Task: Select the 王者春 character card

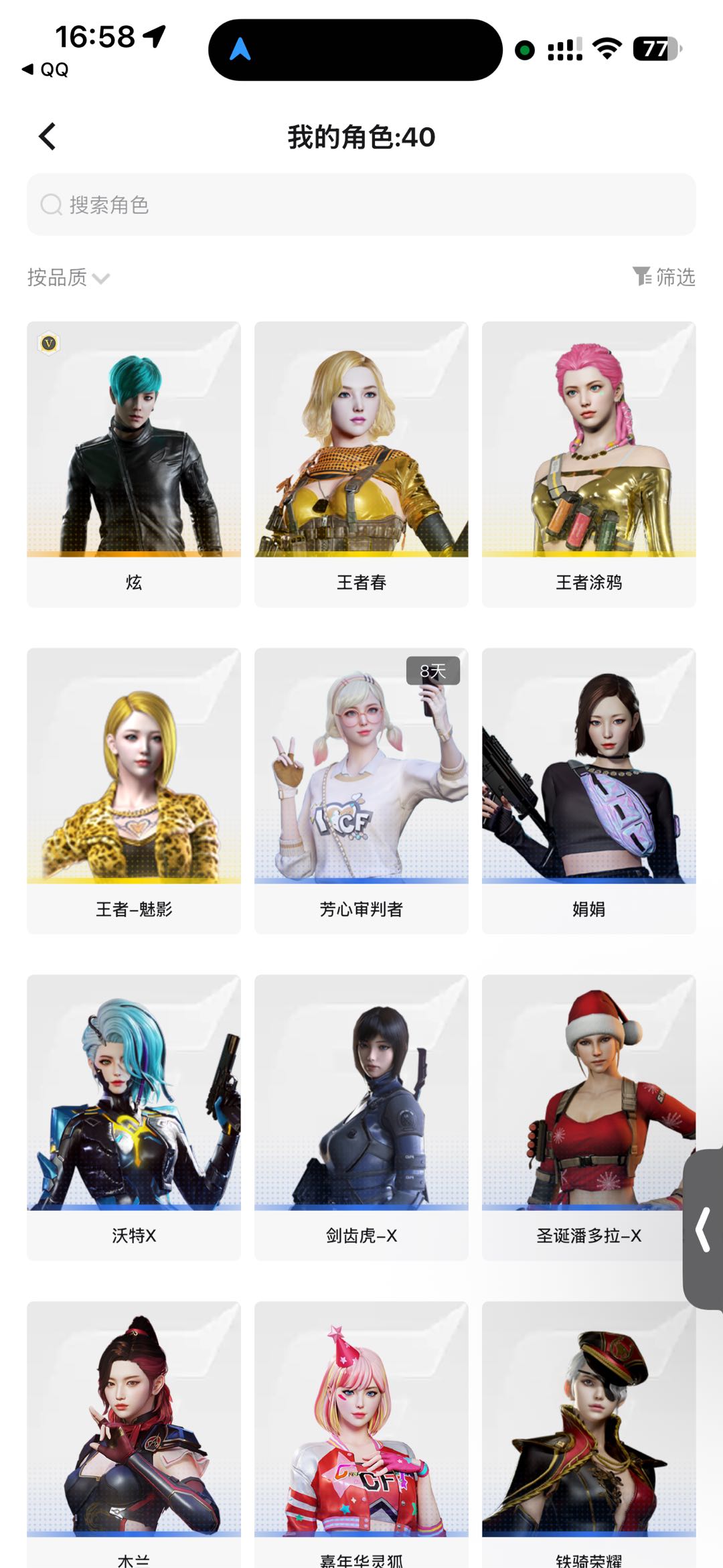Action: (x=361, y=464)
